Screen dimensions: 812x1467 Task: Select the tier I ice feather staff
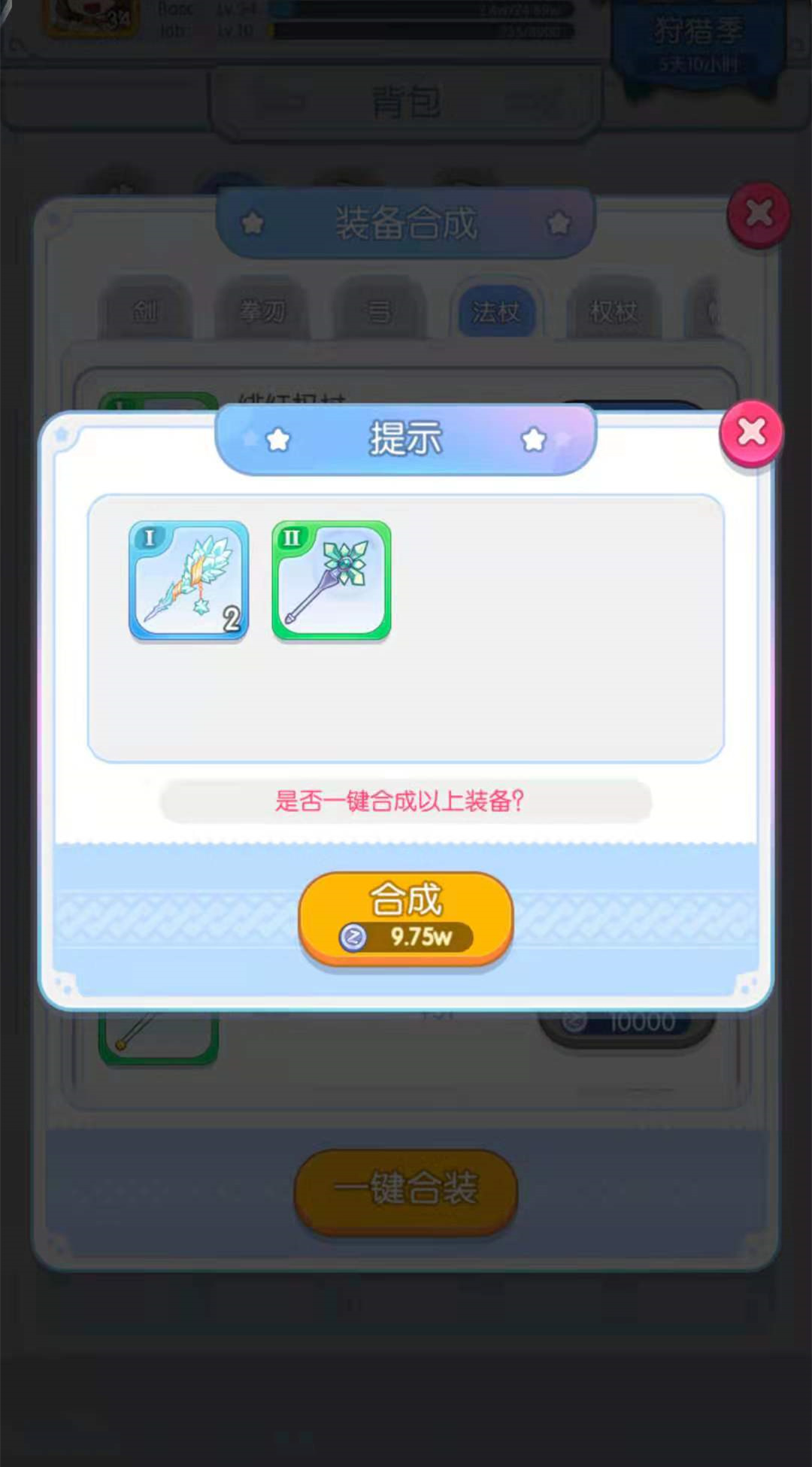click(189, 580)
